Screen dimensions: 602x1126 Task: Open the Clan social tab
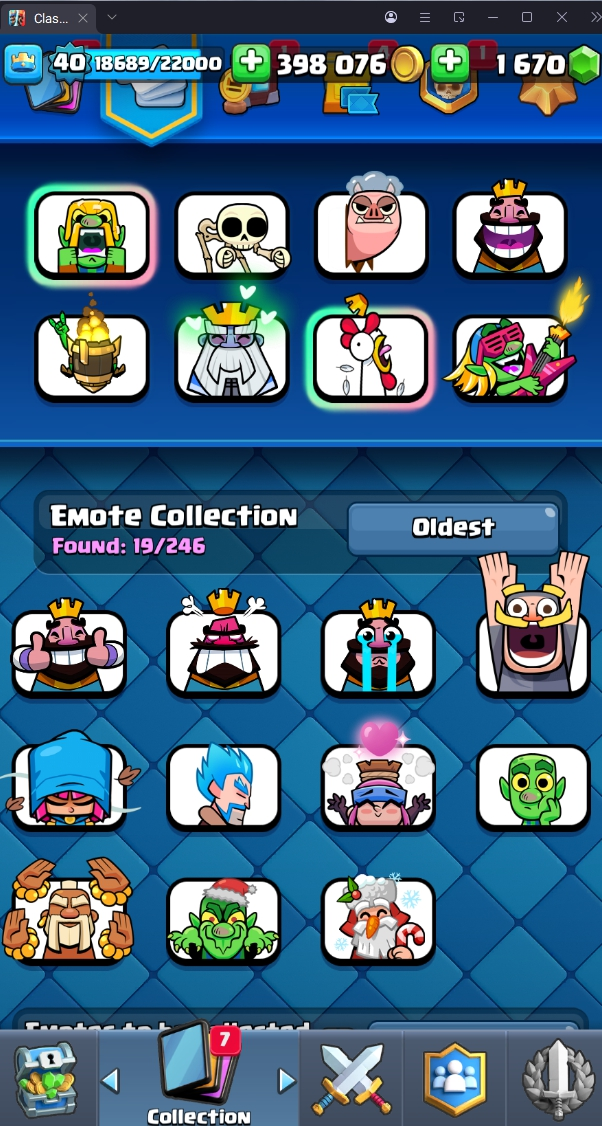click(454, 1078)
